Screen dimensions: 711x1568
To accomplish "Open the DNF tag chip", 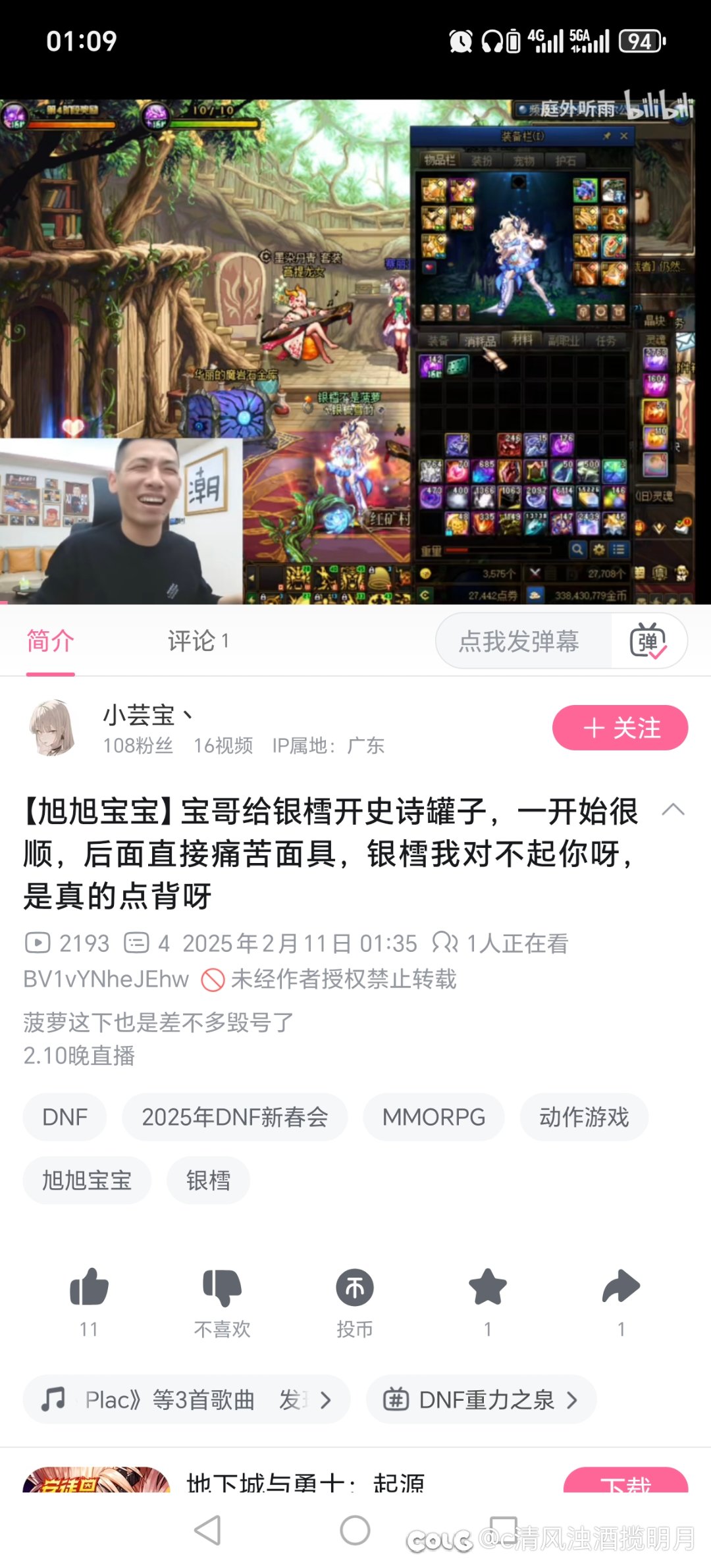I will (x=65, y=1117).
